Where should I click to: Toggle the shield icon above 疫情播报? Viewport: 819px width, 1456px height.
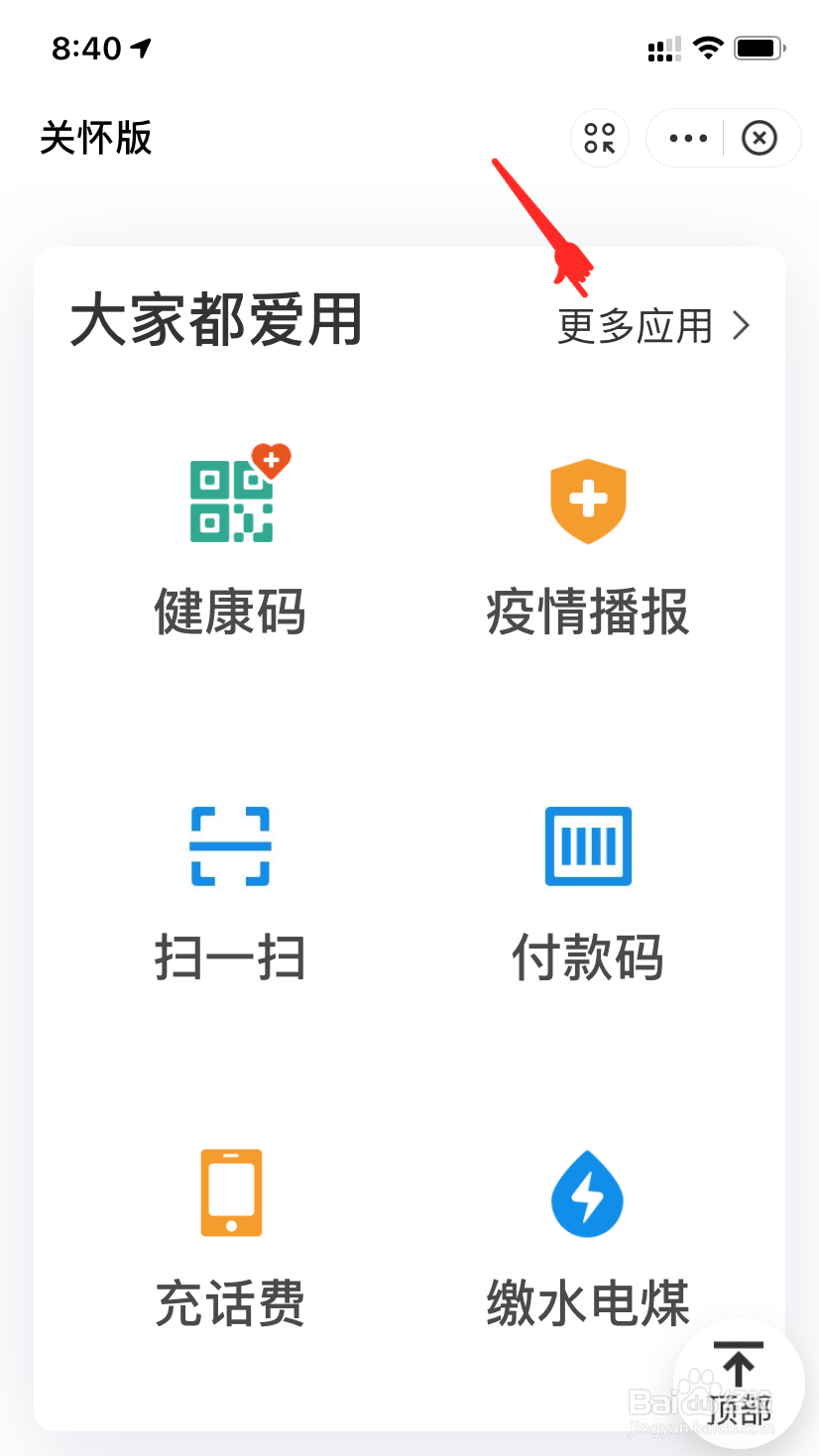click(587, 500)
